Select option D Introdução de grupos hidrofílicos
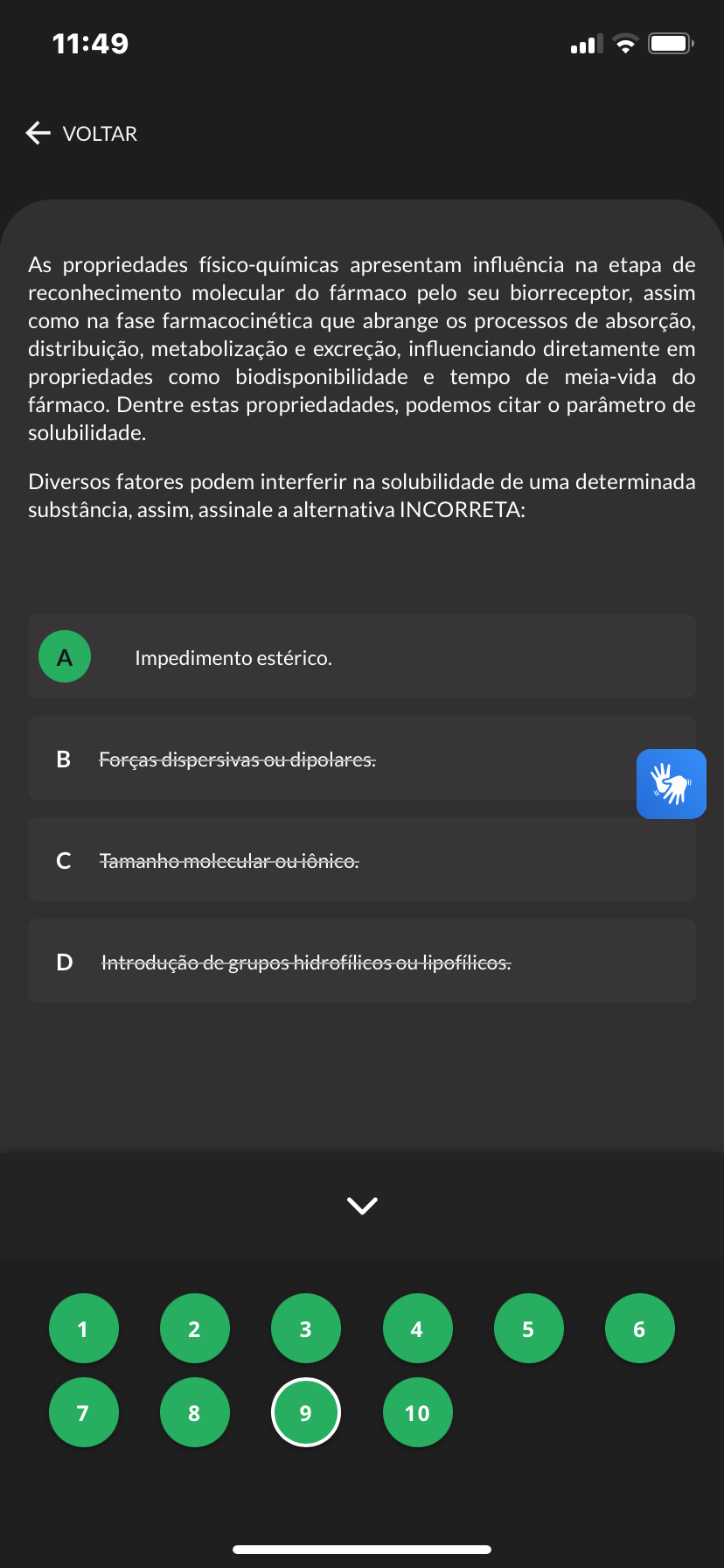The width and height of the screenshot is (724, 1568). [362, 961]
